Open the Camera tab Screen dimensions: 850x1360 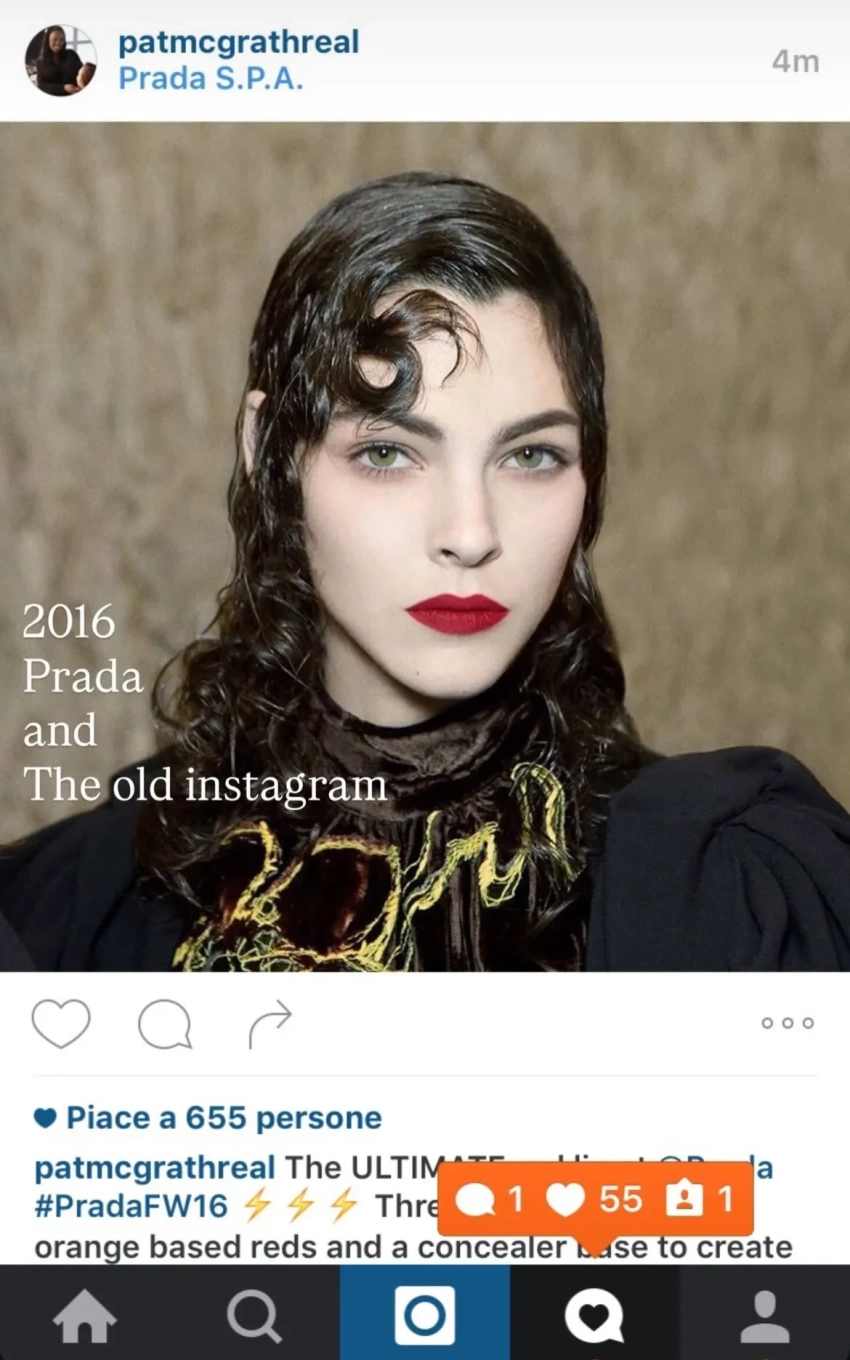pyautogui.click(x=425, y=1314)
